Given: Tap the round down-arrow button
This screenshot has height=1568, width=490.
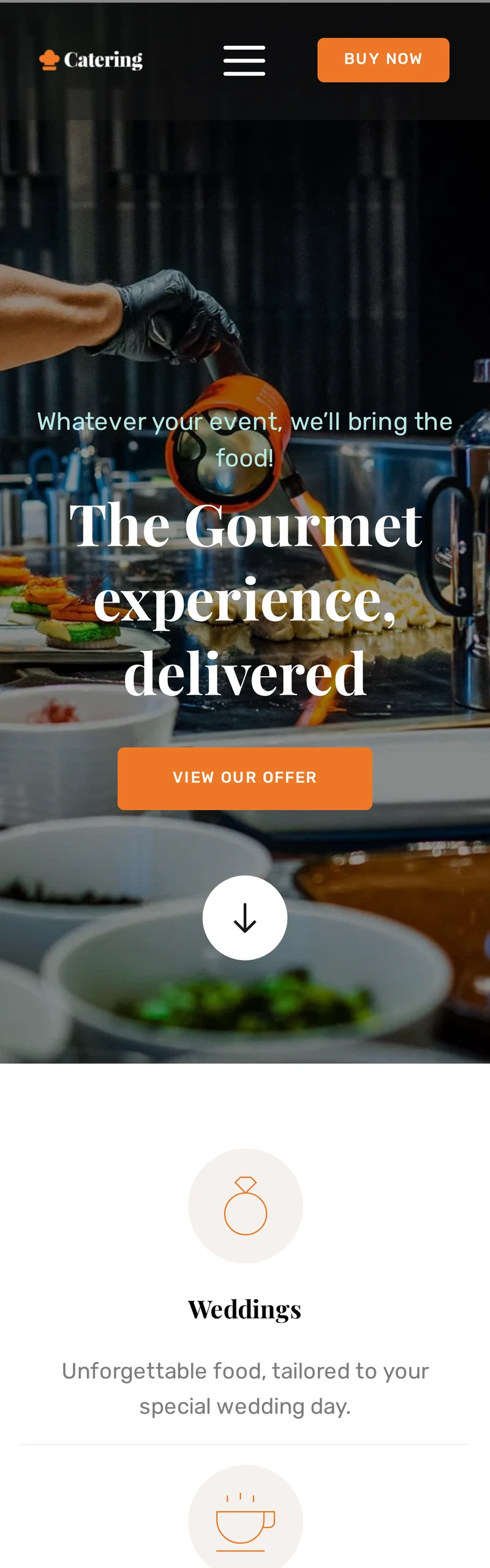Looking at the screenshot, I should 244,917.
